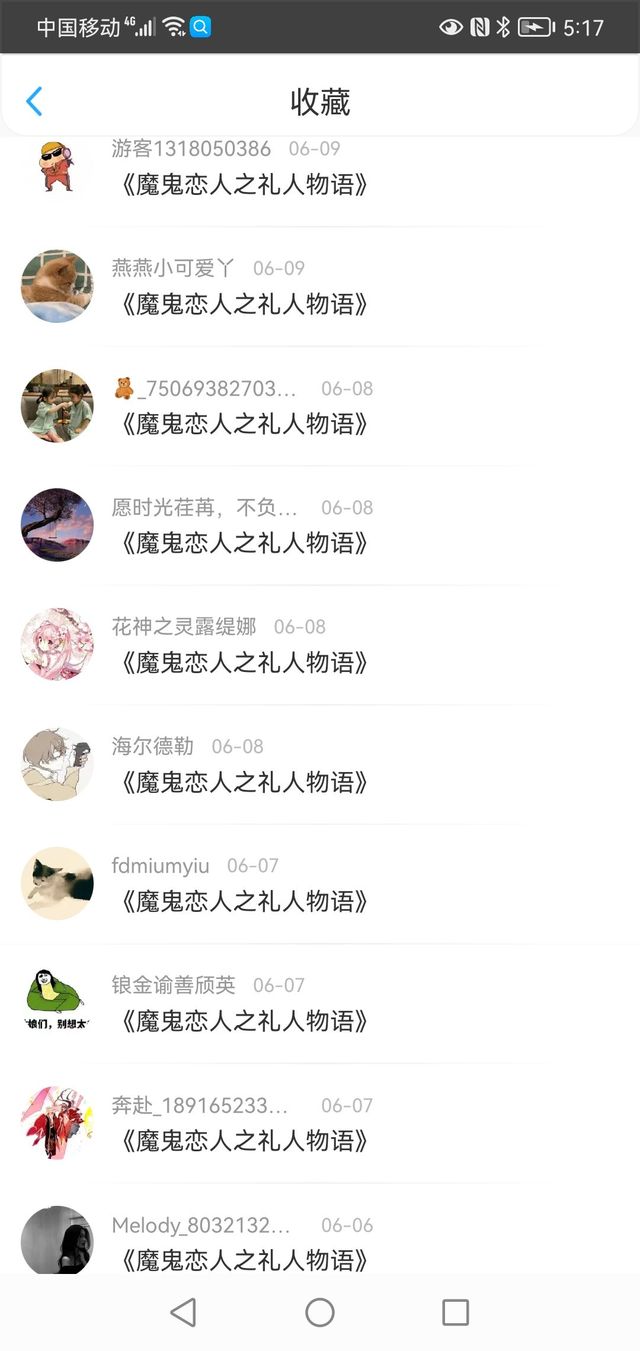Screen dimensions: 640x1351
Task: Open the favorite from Melody_8032132…
Action: (x=320, y=1229)
